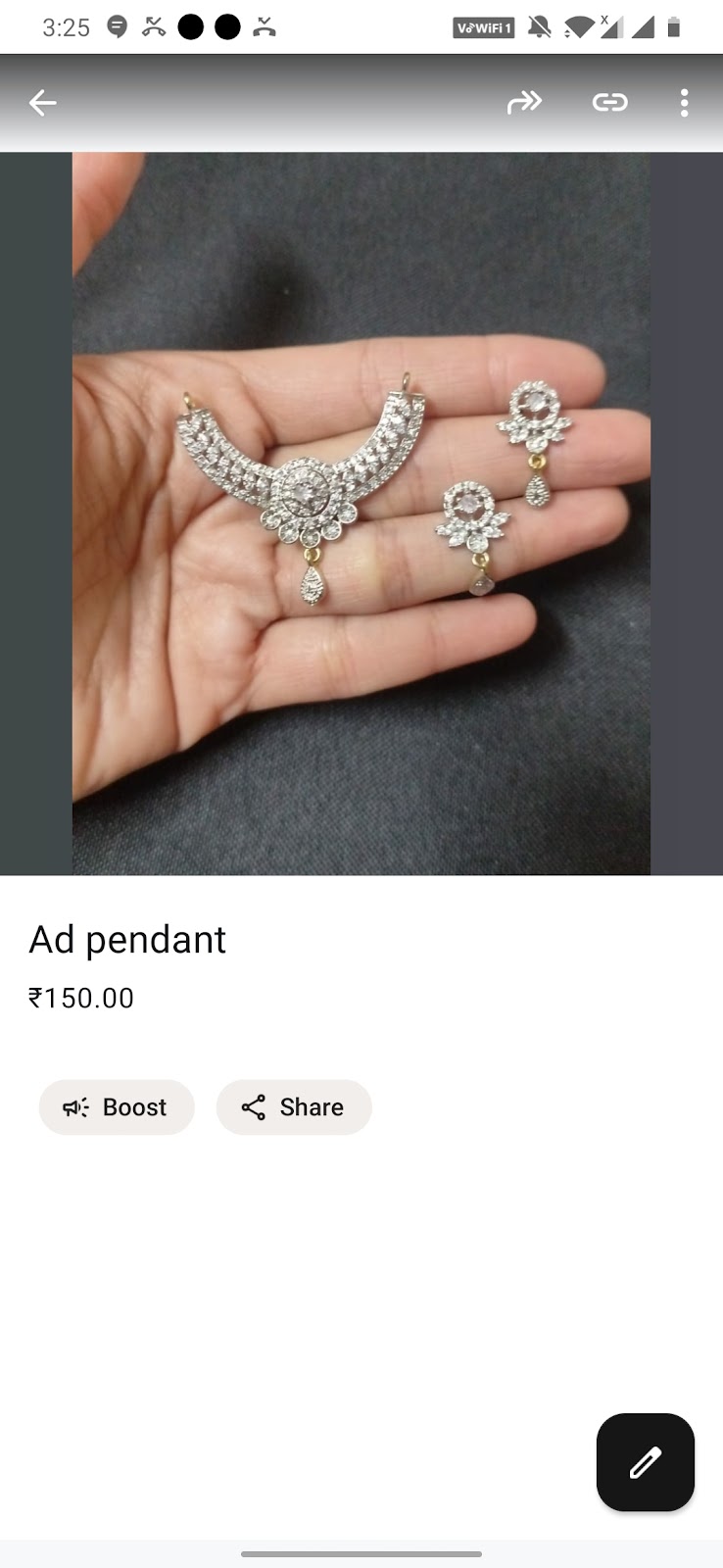Open the call-related status bar icon
The image size is (723, 1568).
tap(152, 27)
